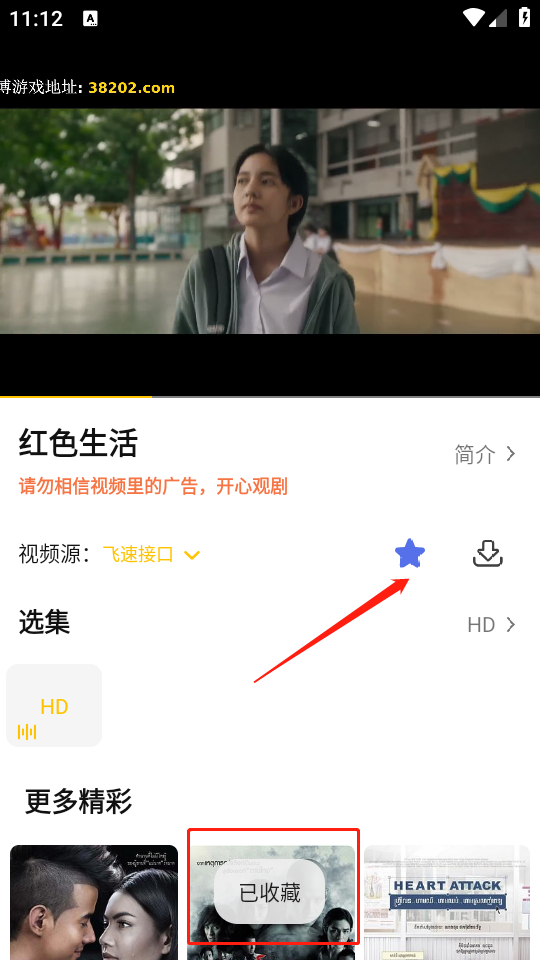Open the 简介 synopsis link
The width and height of the screenshot is (540, 960).
click(486, 454)
